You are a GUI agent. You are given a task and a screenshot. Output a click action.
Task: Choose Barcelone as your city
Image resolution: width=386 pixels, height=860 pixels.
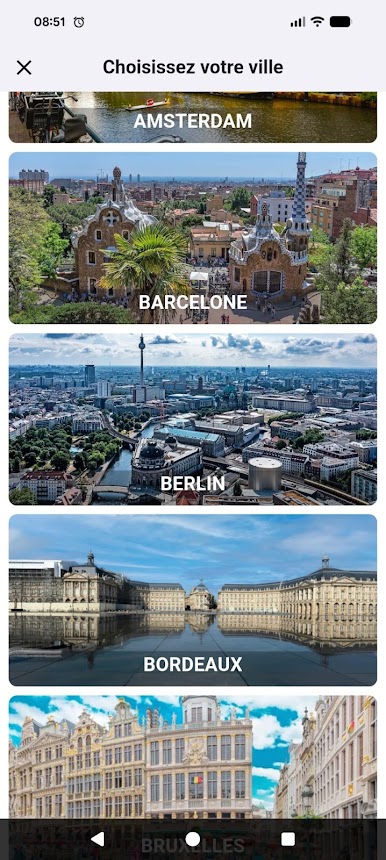tap(193, 238)
